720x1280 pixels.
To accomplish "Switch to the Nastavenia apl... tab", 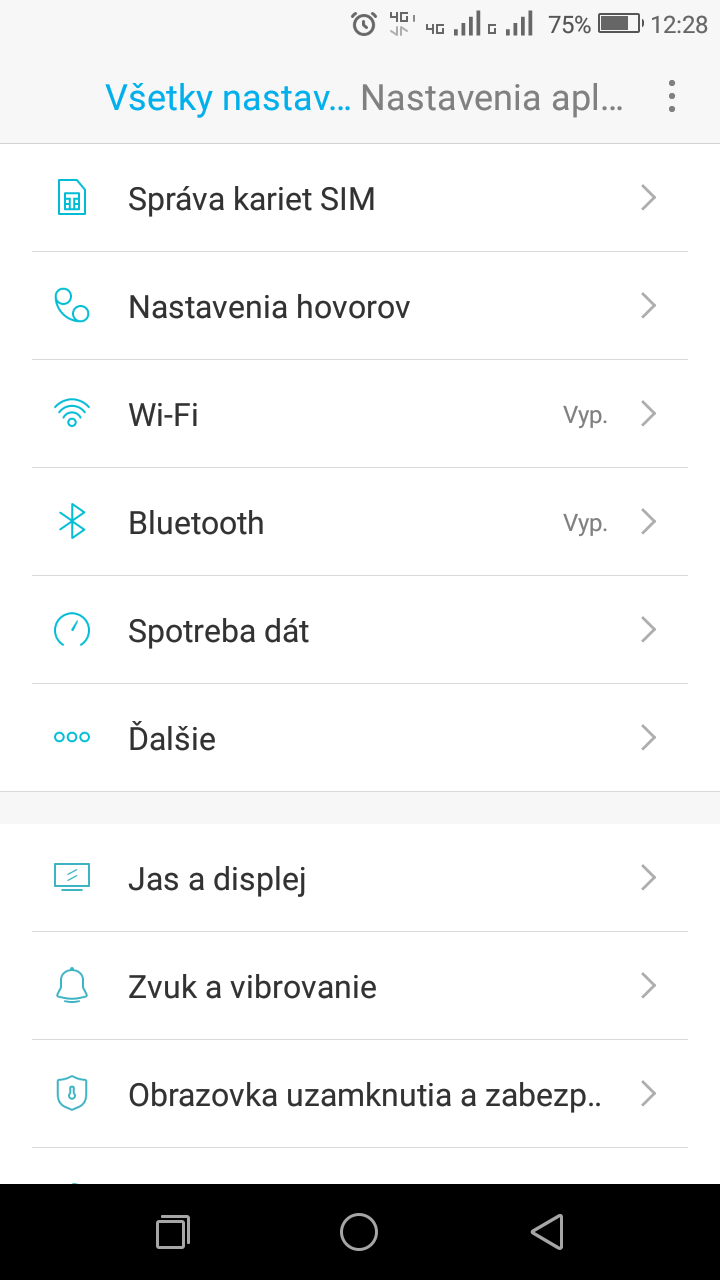I will click(x=491, y=98).
